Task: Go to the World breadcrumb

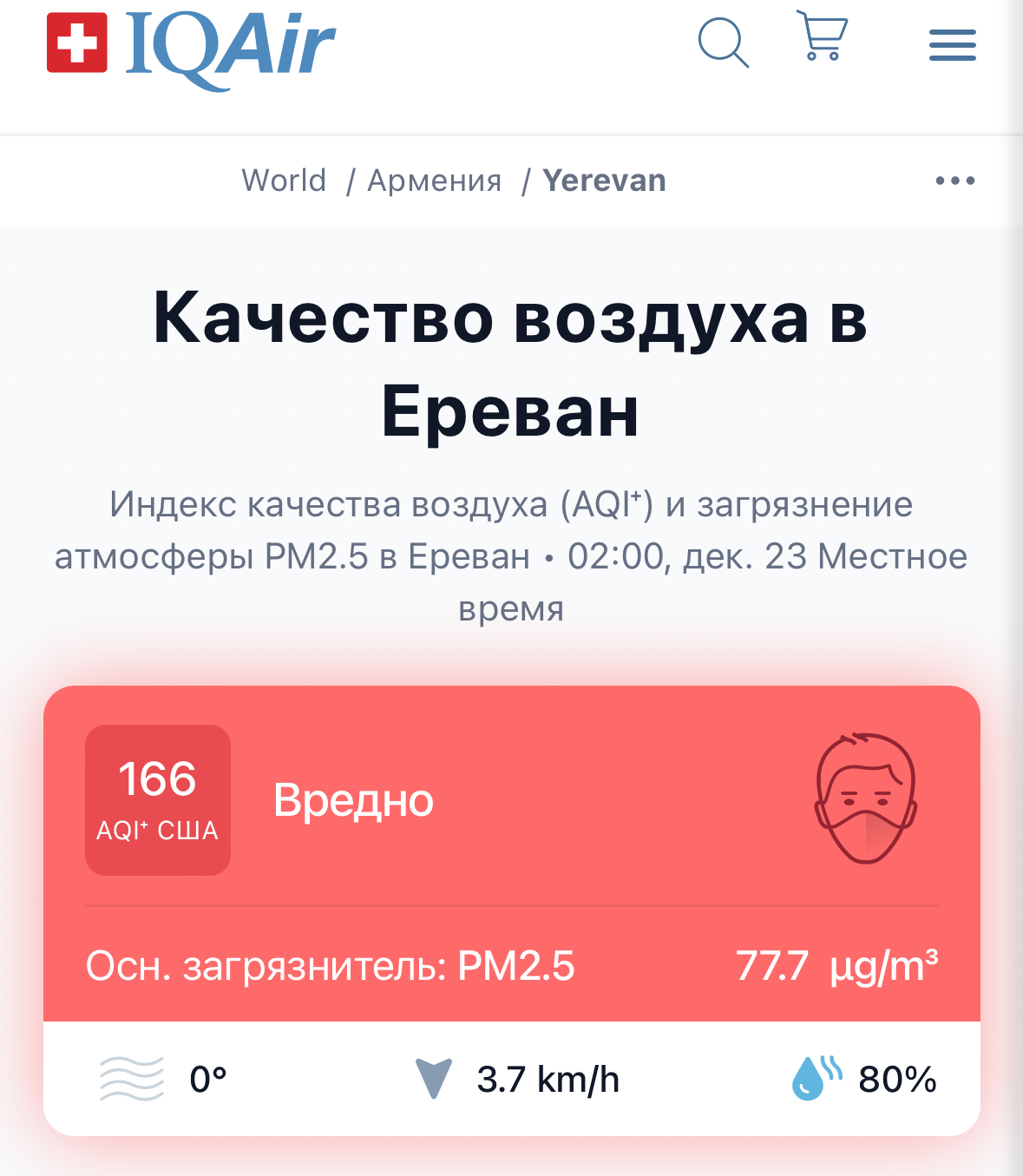Action: 284,181
